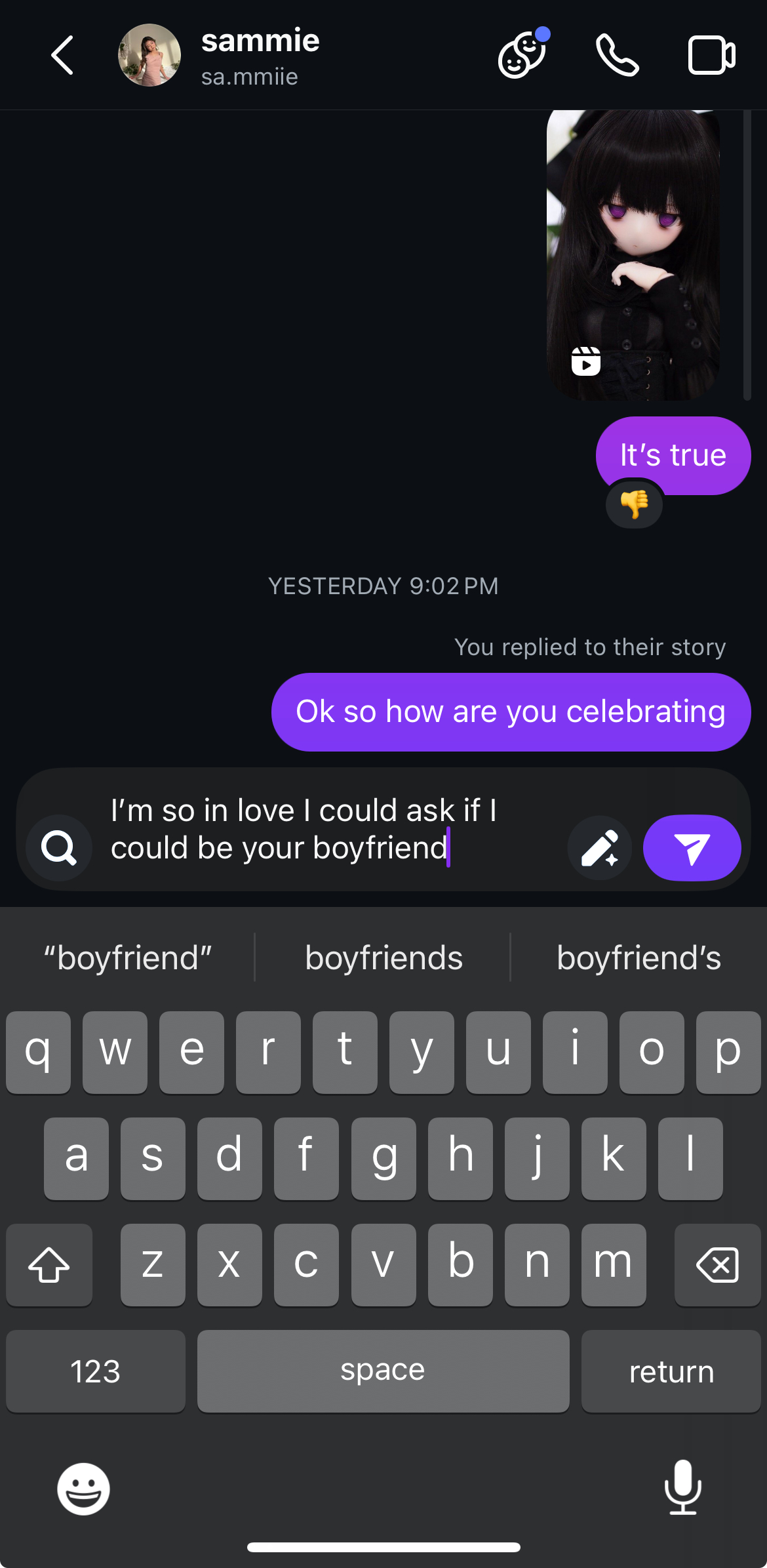The width and height of the screenshot is (767, 1568).
Task: Start a voice call with sammie
Action: pyautogui.click(x=616, y=56)
